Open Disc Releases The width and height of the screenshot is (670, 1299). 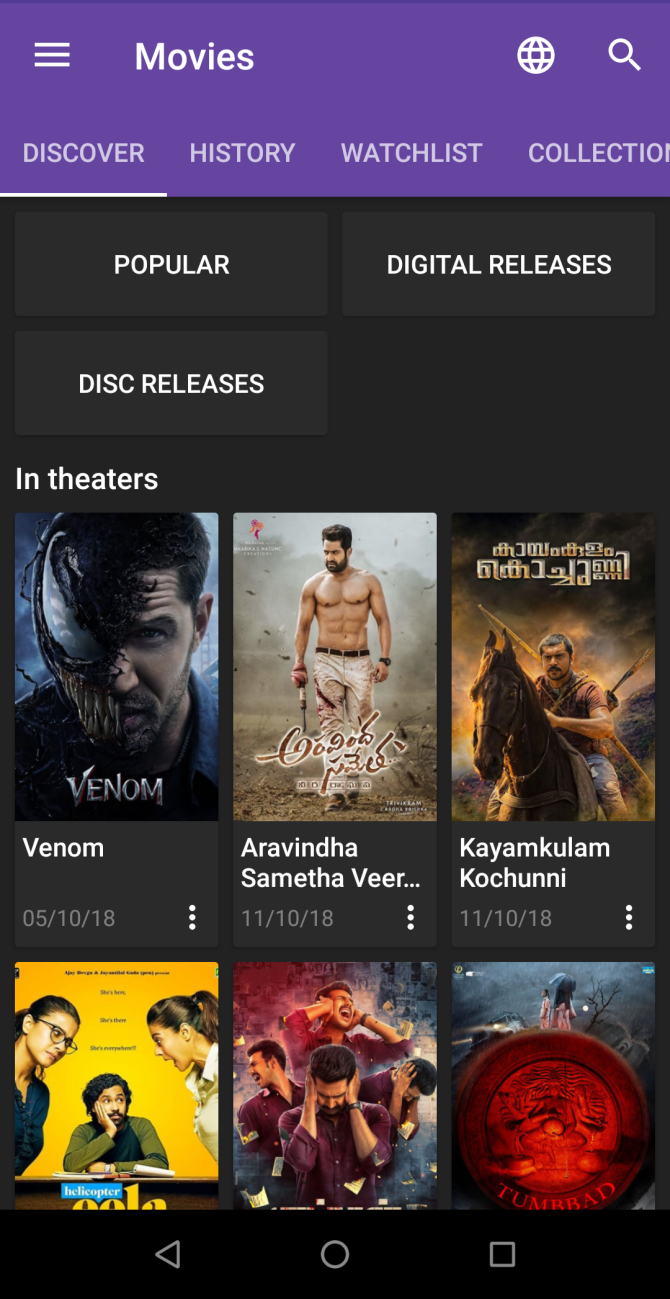(x=171, y=384)
